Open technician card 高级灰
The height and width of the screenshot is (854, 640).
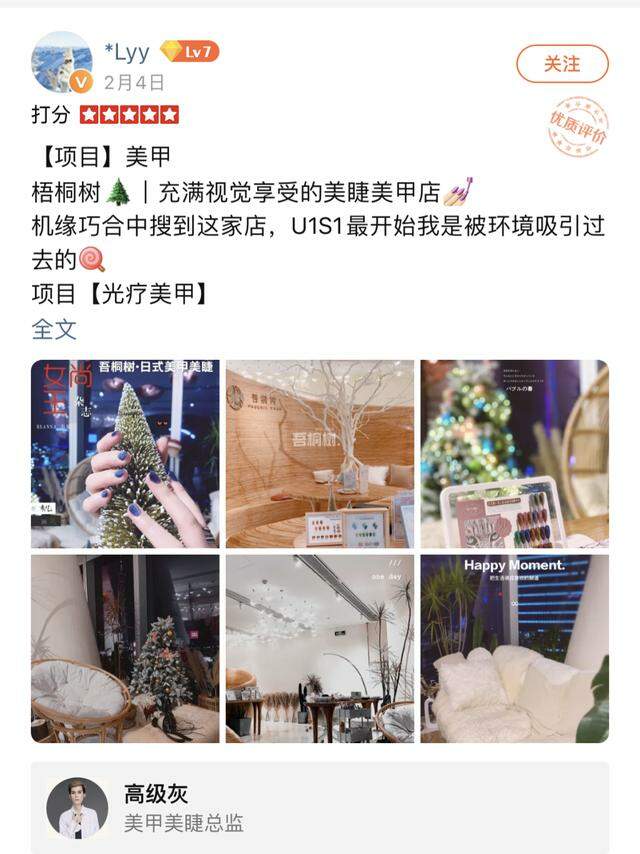(x=319, y=808)
